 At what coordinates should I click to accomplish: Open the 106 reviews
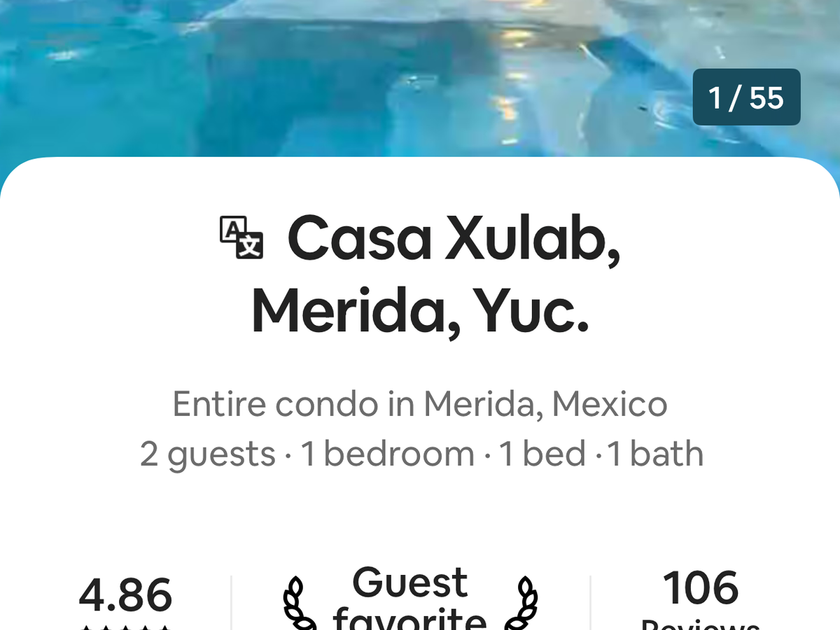(x=700, y=599)
